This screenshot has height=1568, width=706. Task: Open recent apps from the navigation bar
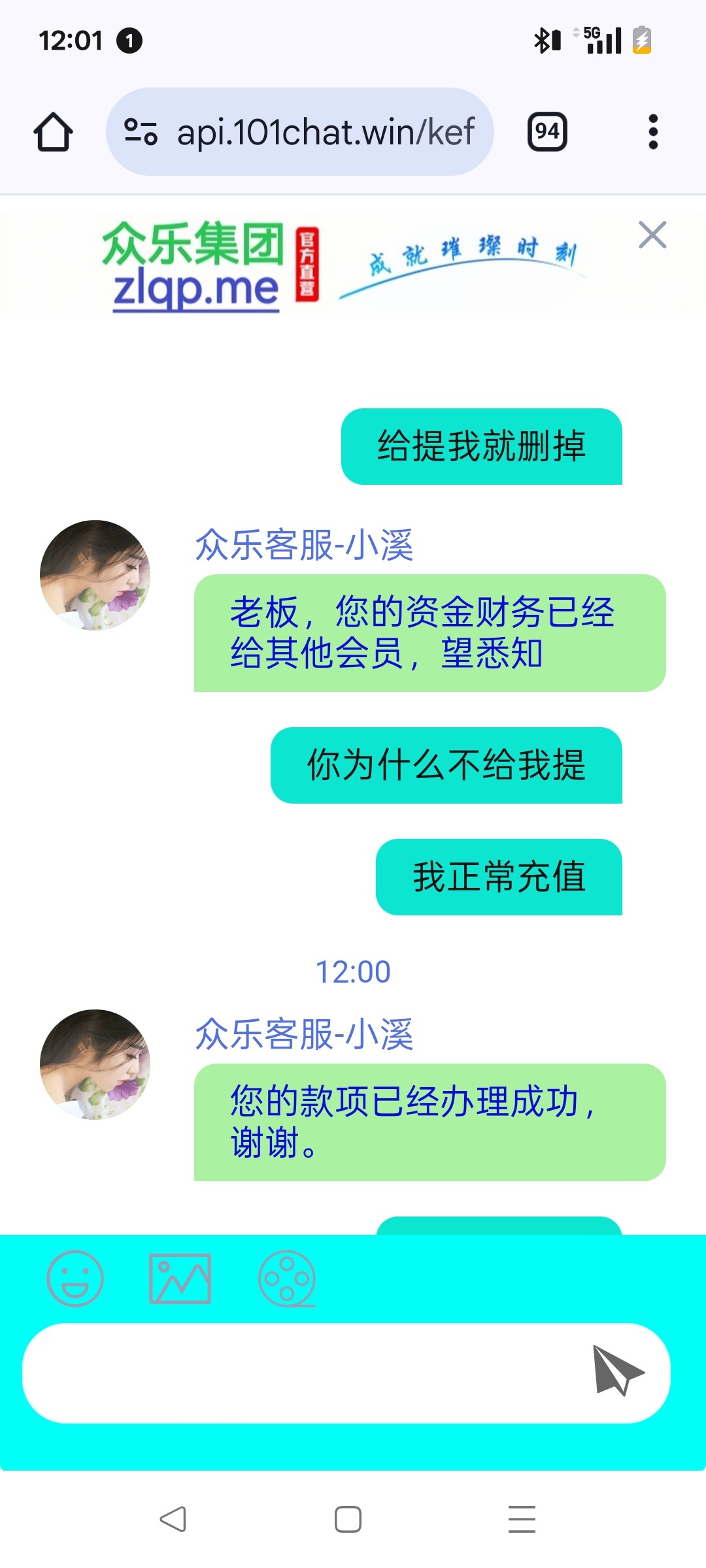[x=522, y=1519]
